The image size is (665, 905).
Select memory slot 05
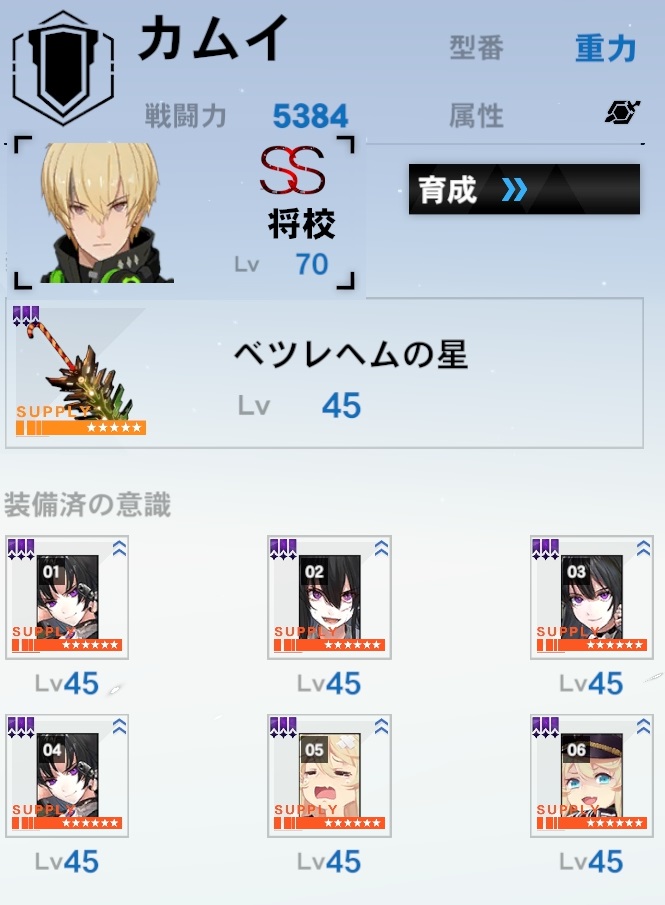329,776
